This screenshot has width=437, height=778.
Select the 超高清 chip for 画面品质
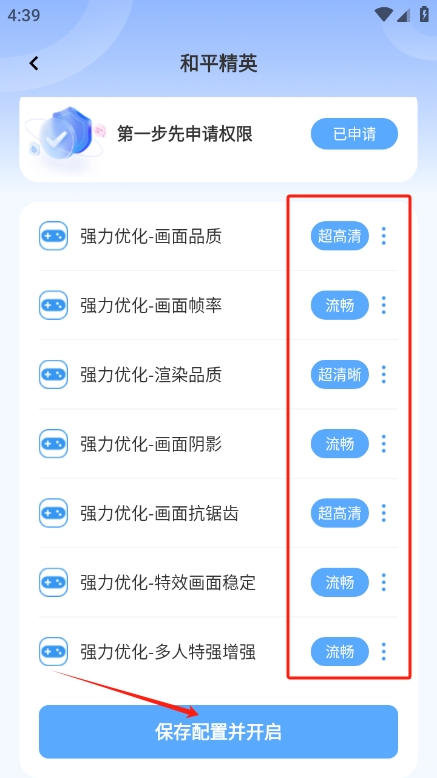pyautogui.click(x=340, y=236)
